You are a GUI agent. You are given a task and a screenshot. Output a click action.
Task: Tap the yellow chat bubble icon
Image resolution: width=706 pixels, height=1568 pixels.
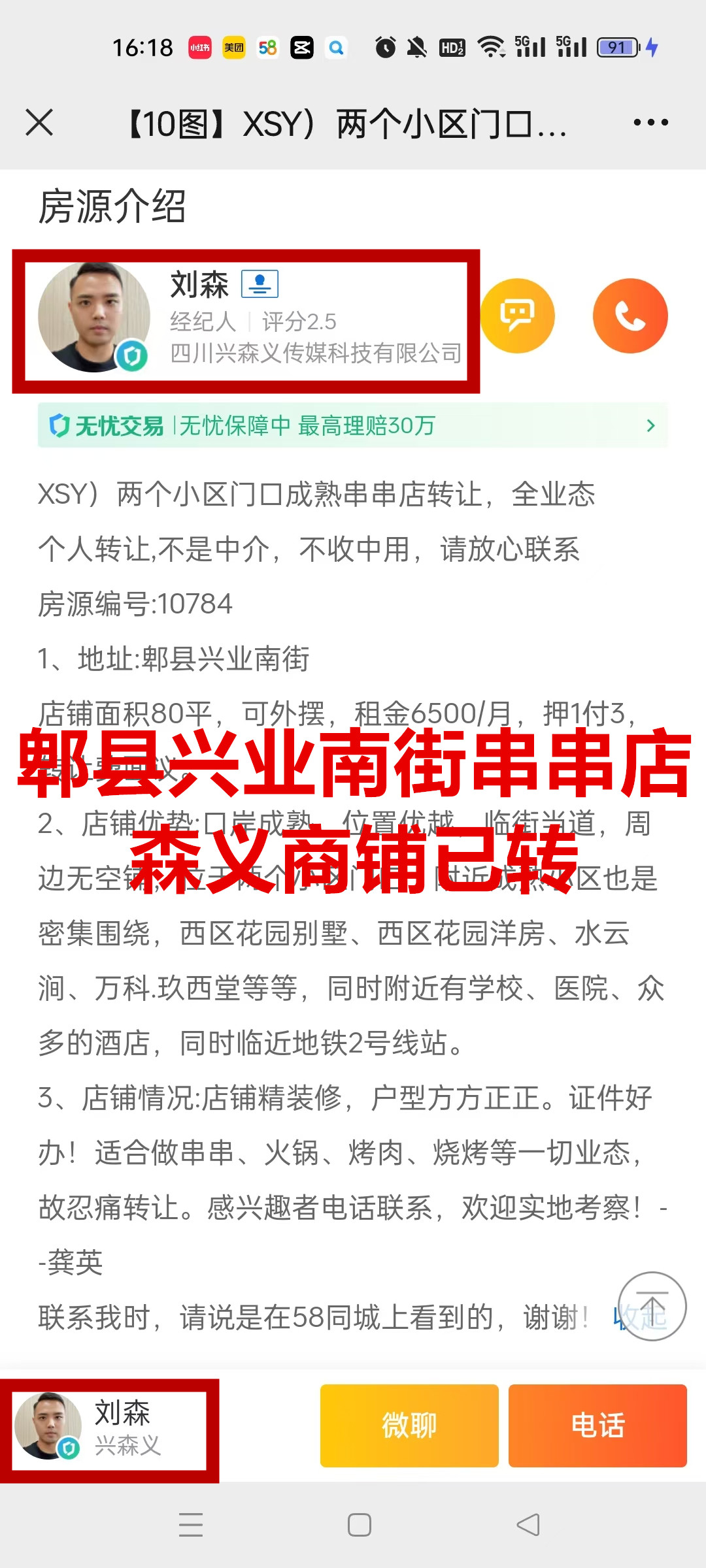click(x=518, y=316)
